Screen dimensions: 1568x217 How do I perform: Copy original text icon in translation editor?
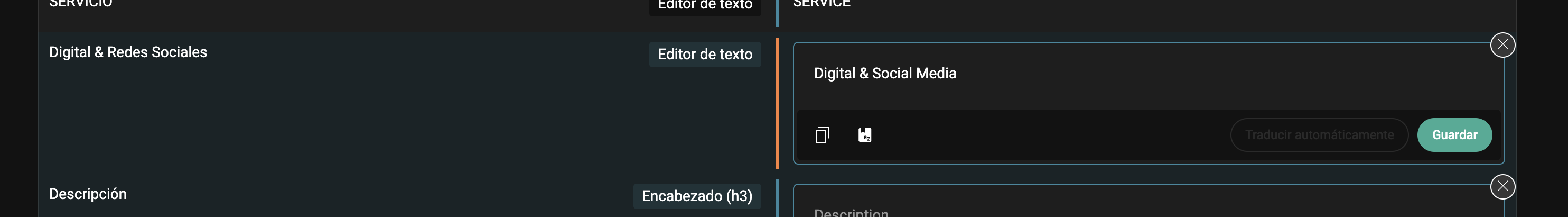(822, 135)
